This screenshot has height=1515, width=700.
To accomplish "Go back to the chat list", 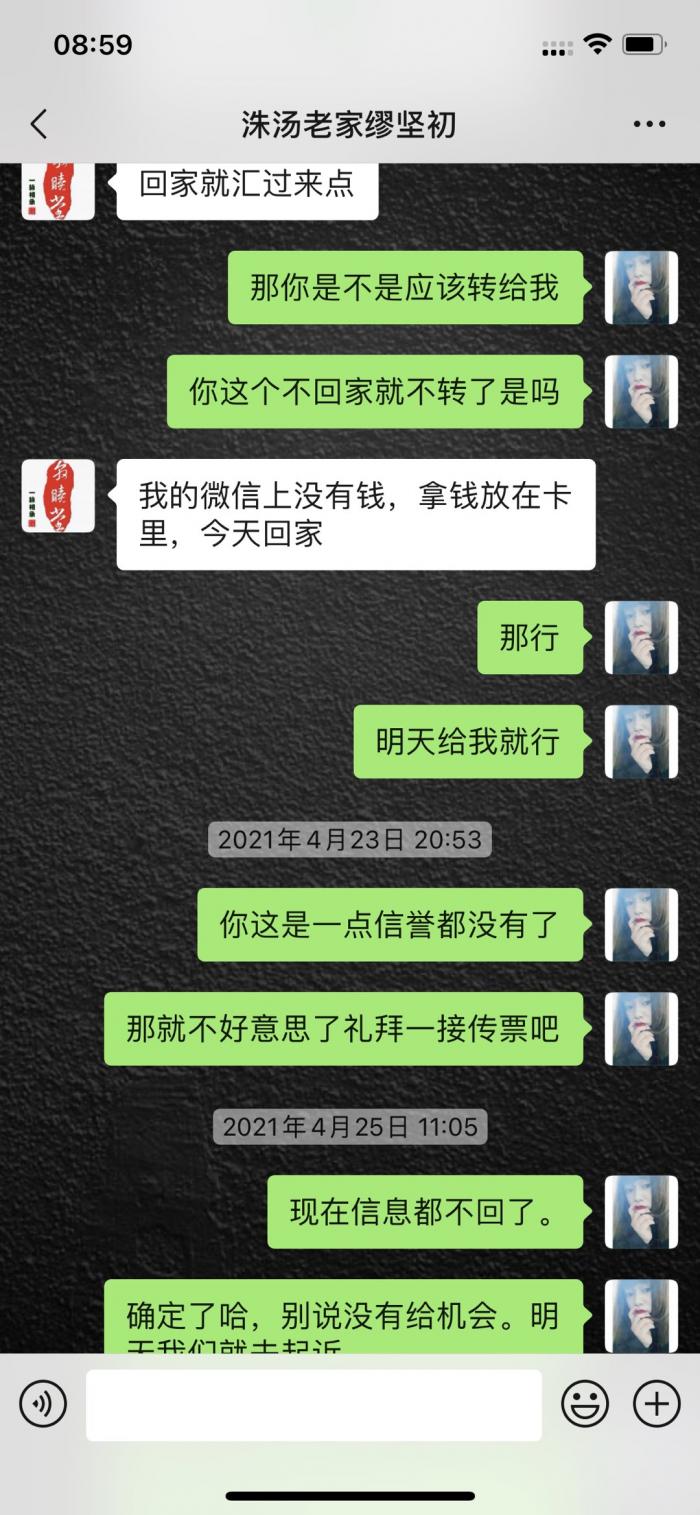I will coord(39,124).
